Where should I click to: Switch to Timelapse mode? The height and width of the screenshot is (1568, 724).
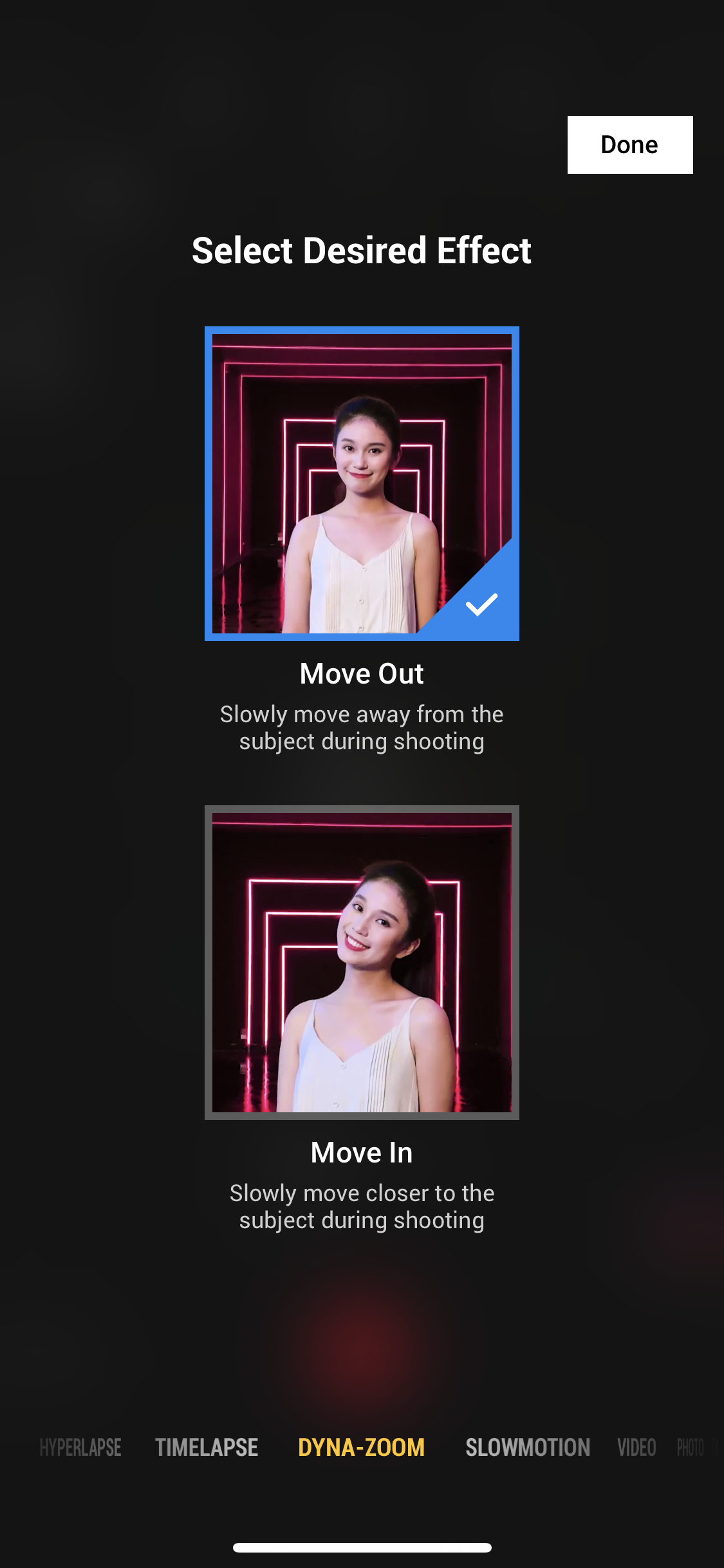[207, 1448]
